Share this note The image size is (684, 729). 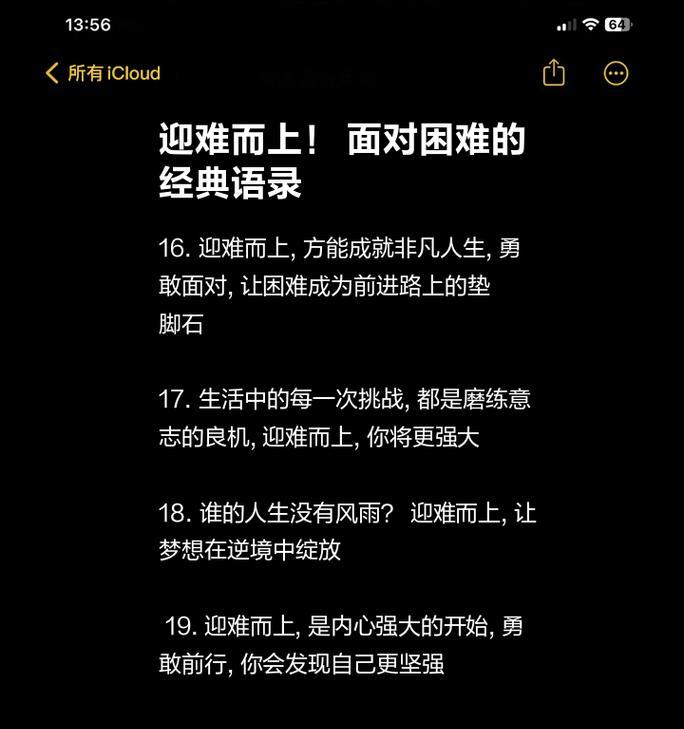click(554, 73)
